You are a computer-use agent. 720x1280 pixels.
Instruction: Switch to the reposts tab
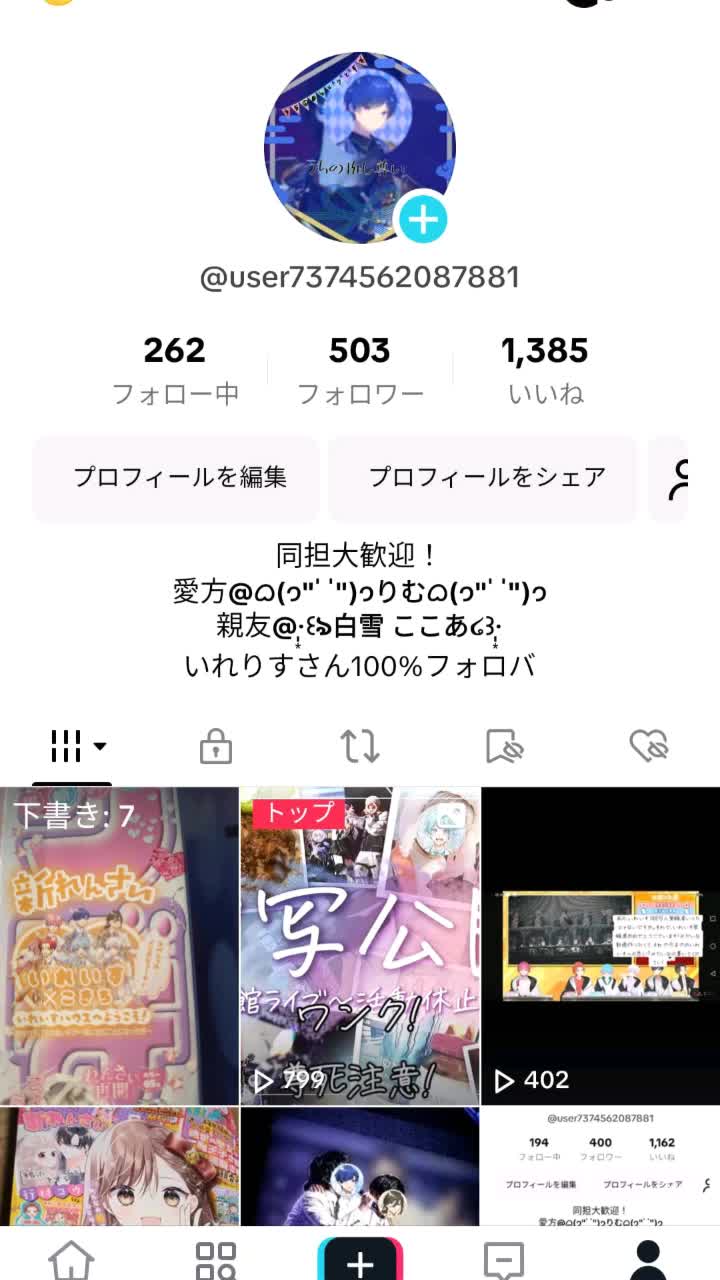pos(360,746)
